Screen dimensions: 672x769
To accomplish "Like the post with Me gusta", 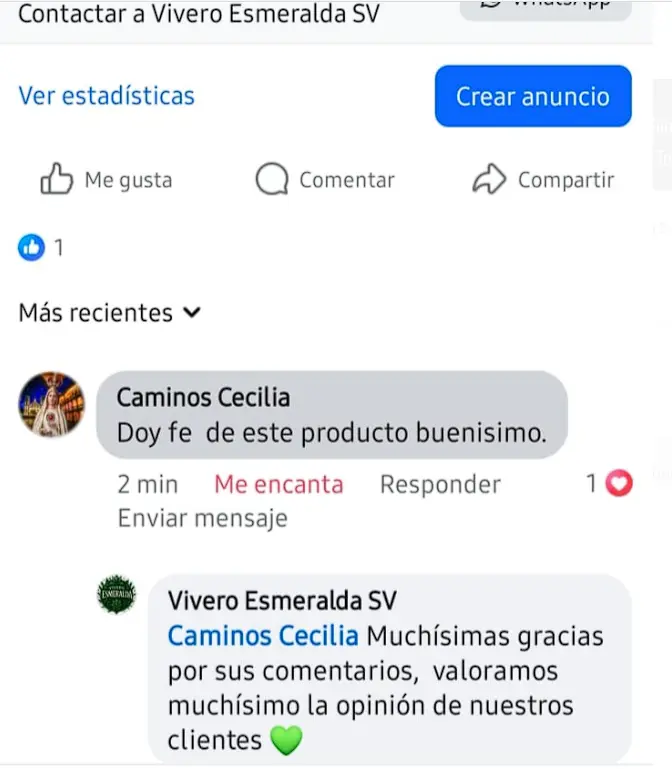I will tap(107, 180).
